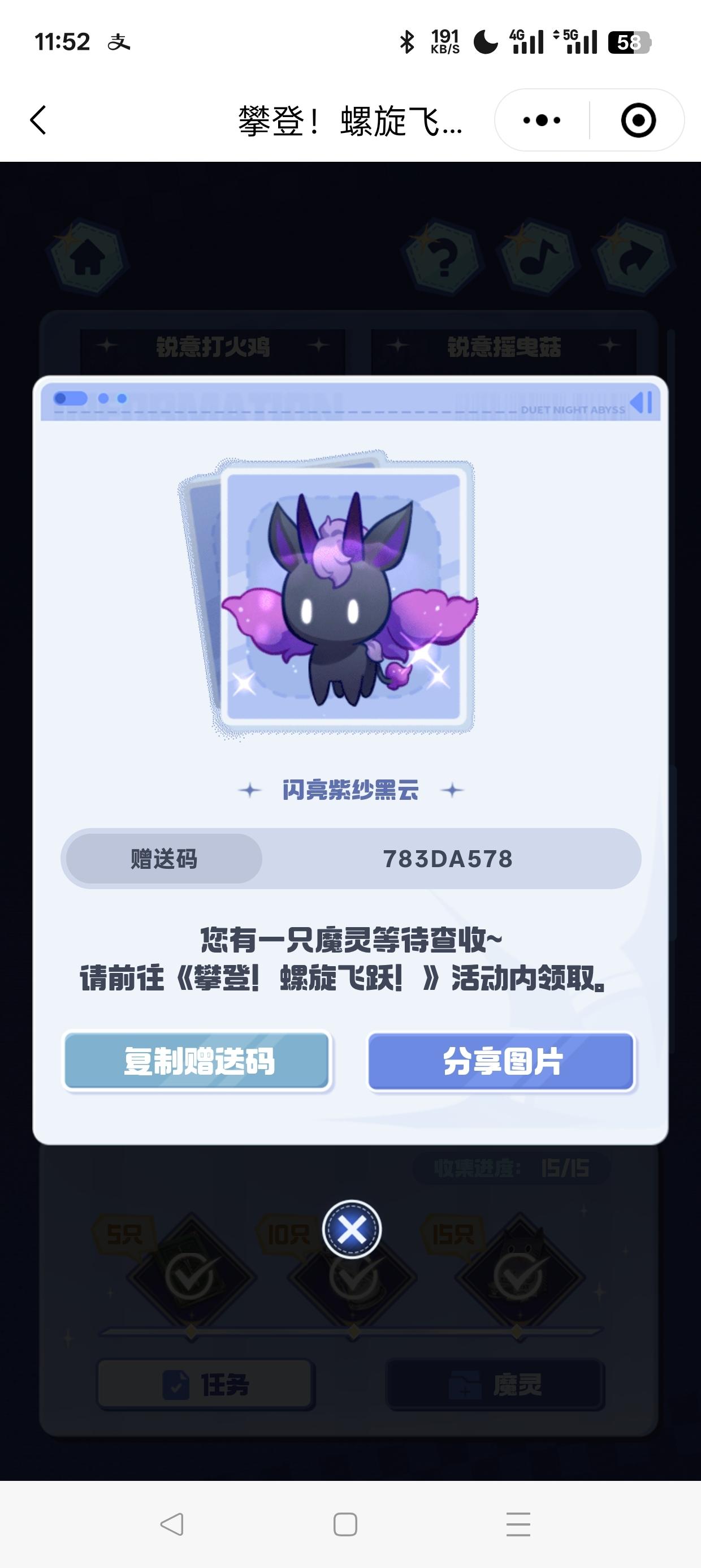The image size is (701, 1568).
Task: Go to the phone home screen
Action: click(x=345, y=1524)
